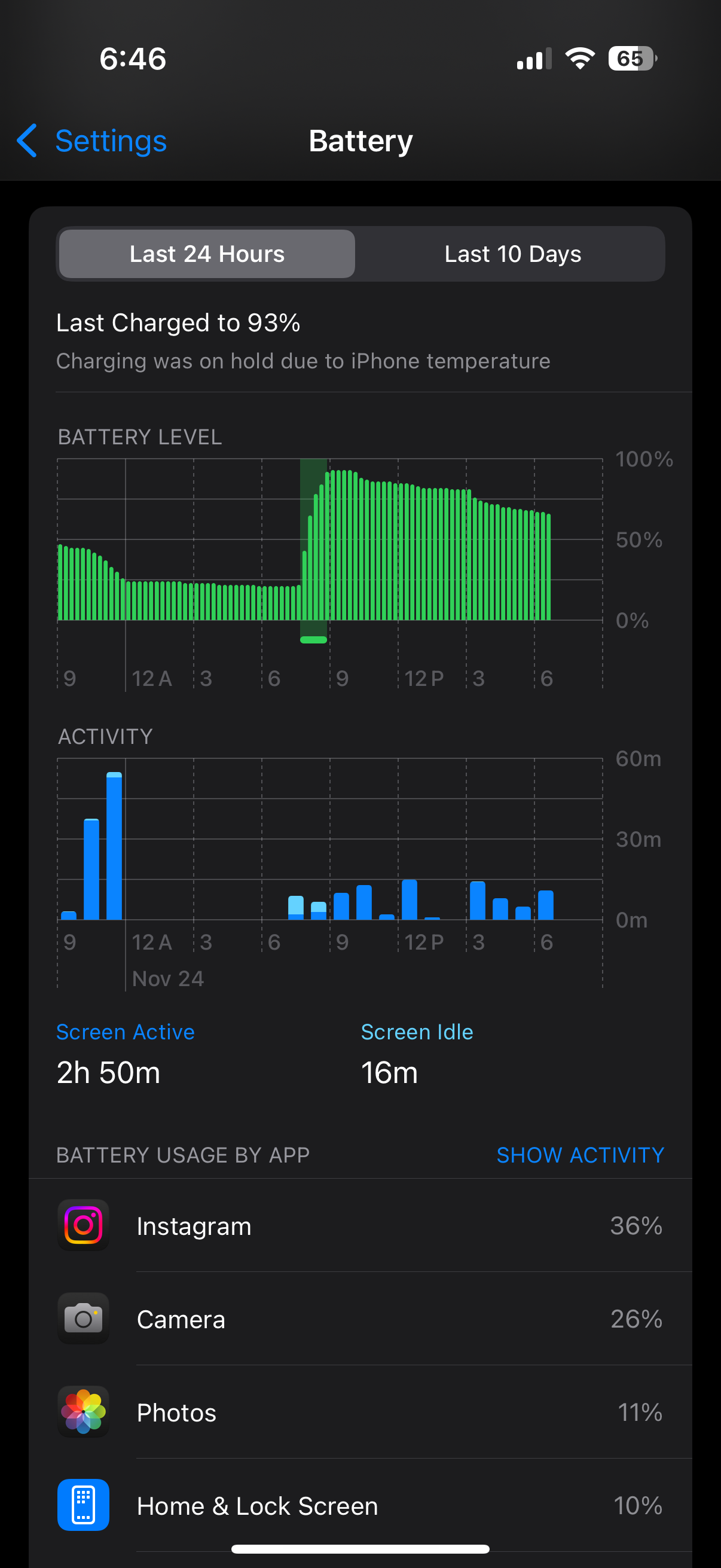Select the Camera usage row

click(x=360, y=1319)
